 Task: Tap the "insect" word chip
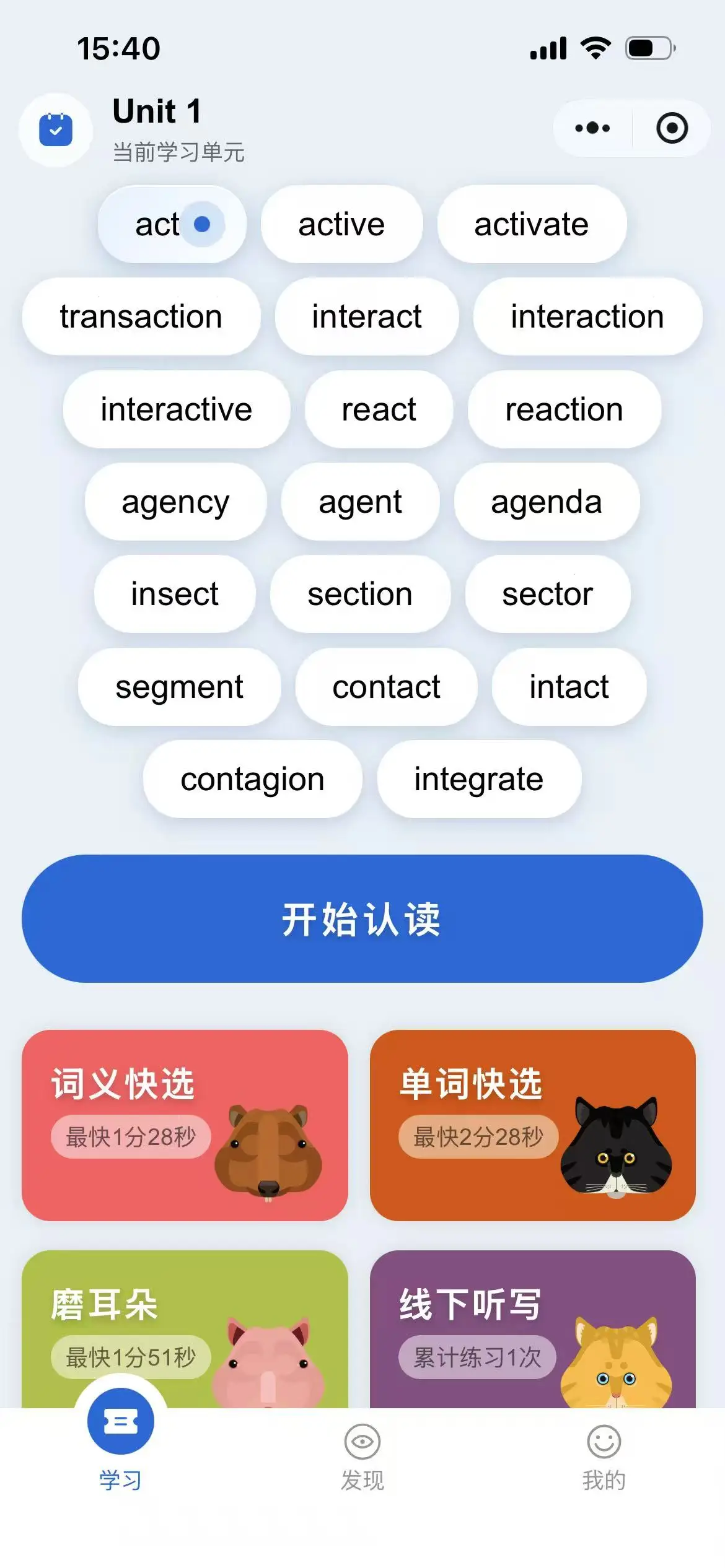[x=174, y=594]
